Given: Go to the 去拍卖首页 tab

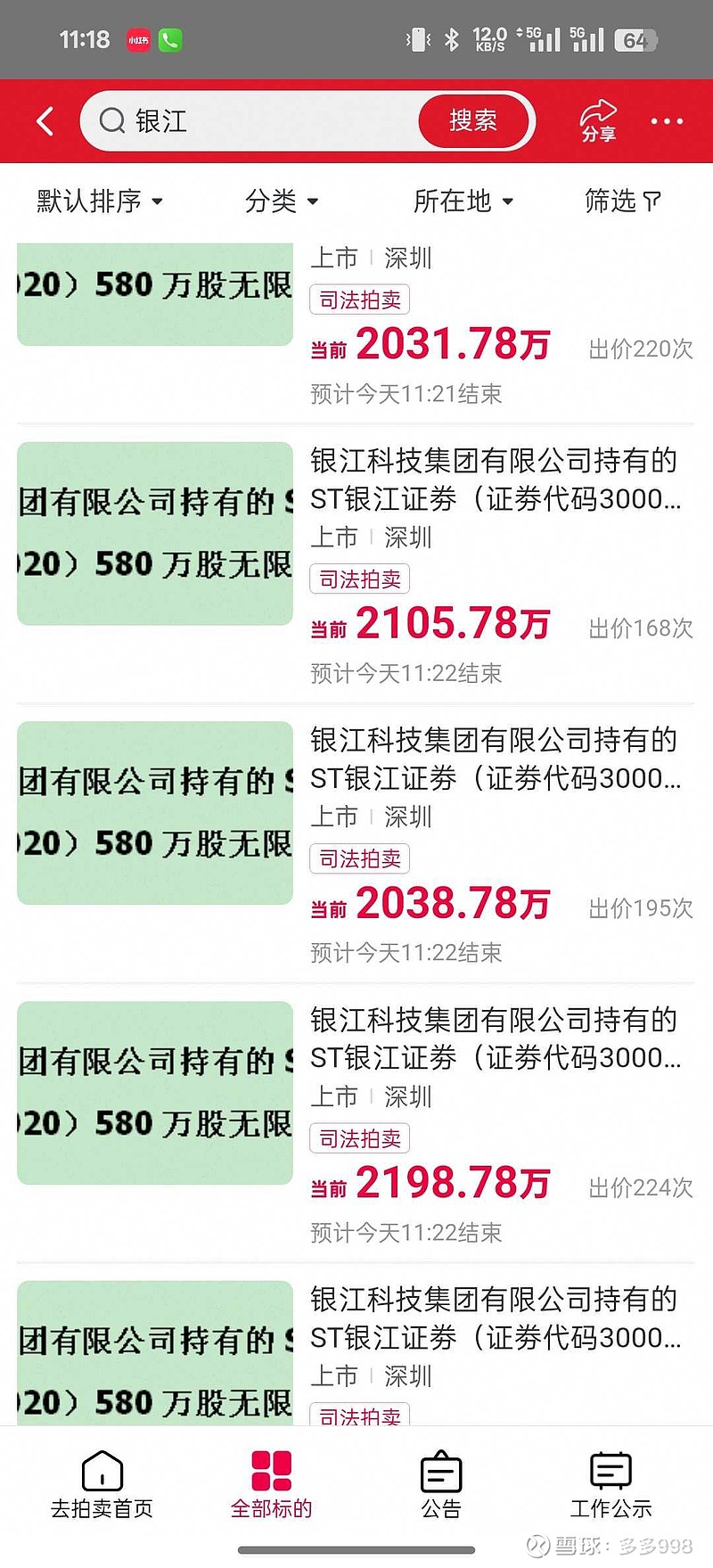Looking at the screenshot, I should (102, 1484).
